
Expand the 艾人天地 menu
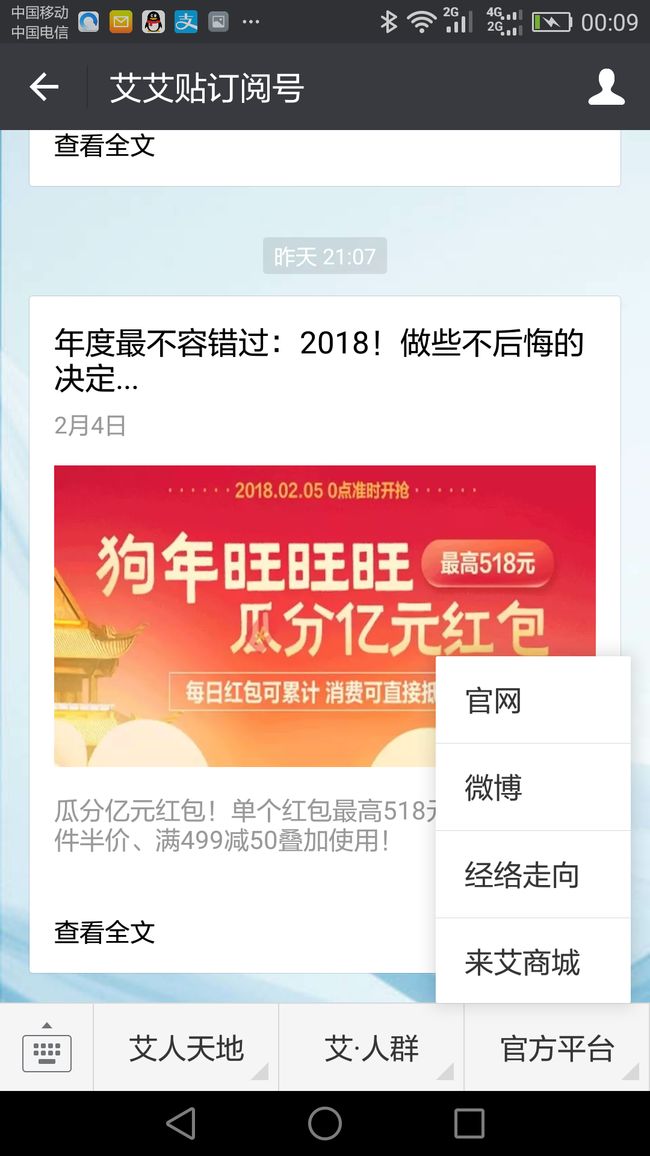pyautogui.click(x=186, y=1048)
